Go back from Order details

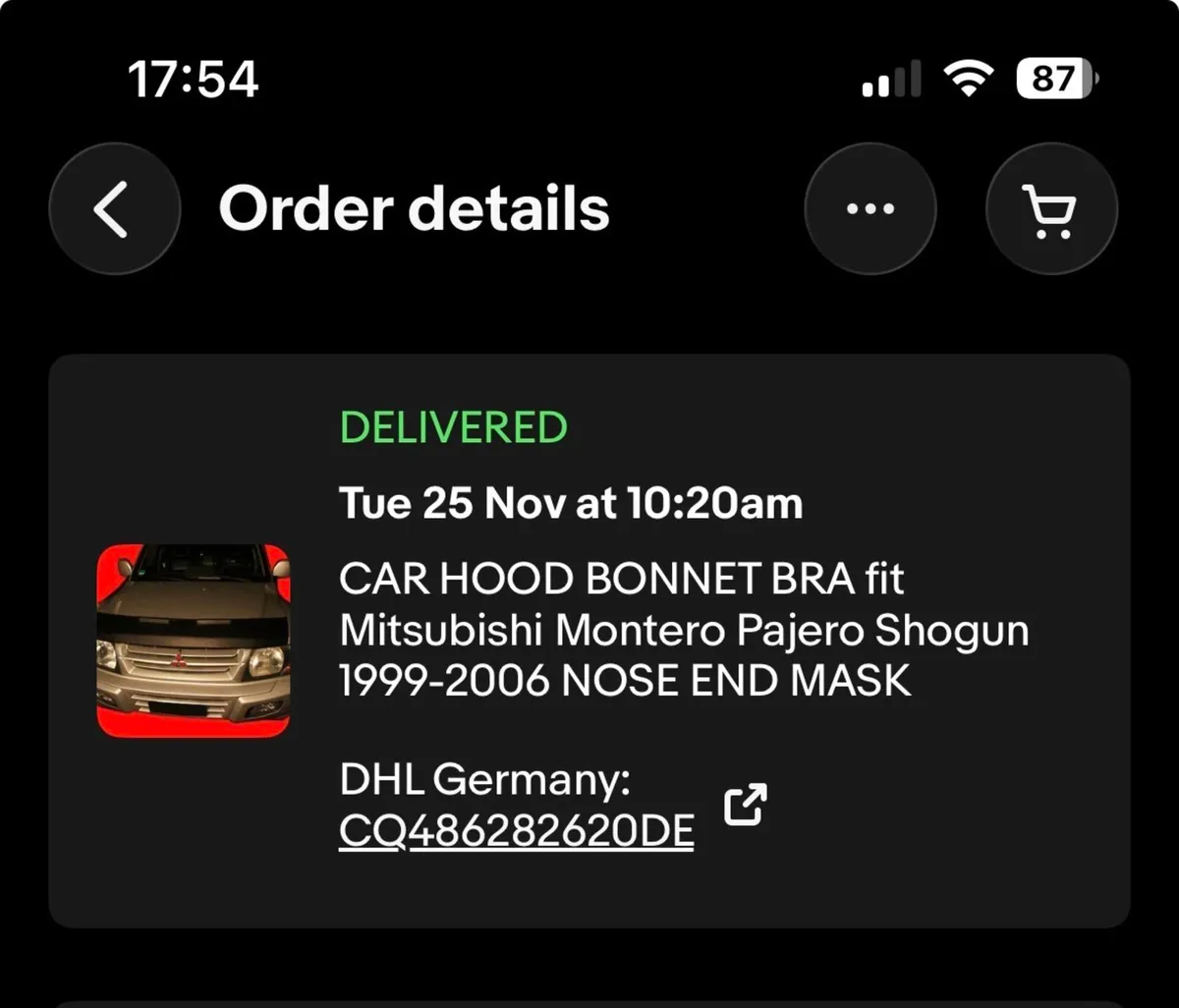point(114,208)
